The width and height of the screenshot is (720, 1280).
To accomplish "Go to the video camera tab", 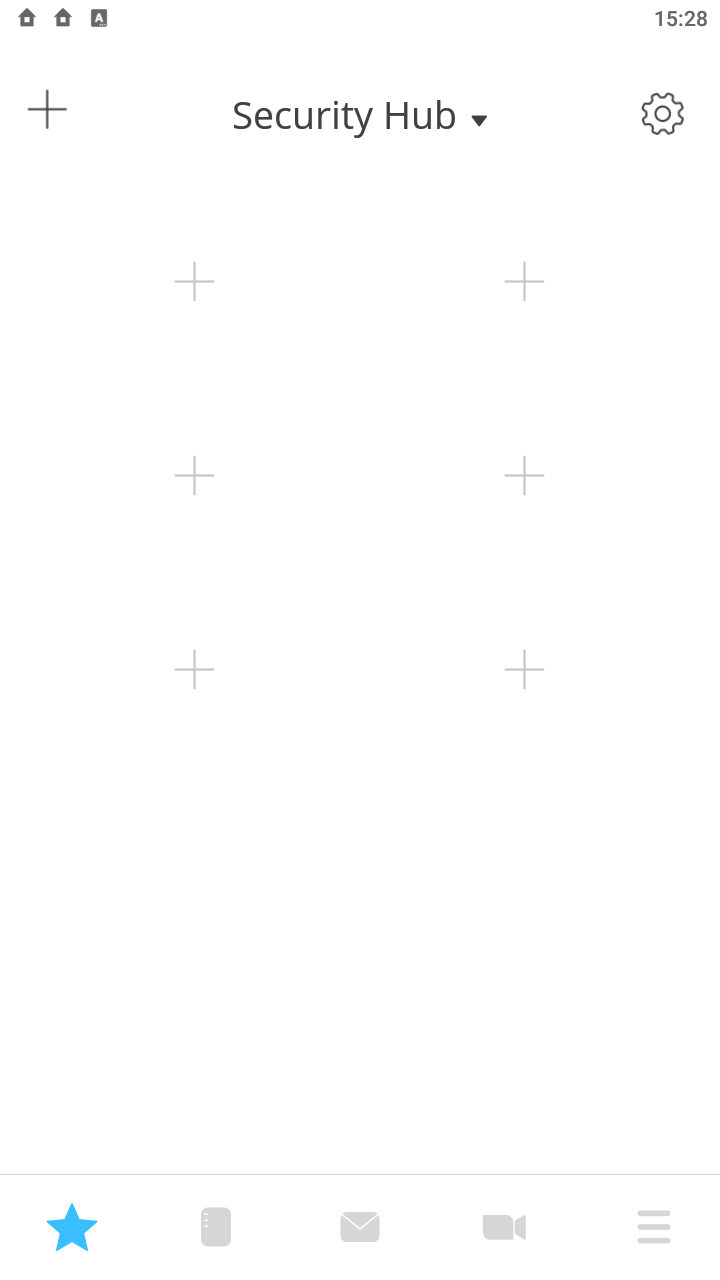I will pyautogui.click(x=504, y=1227).
